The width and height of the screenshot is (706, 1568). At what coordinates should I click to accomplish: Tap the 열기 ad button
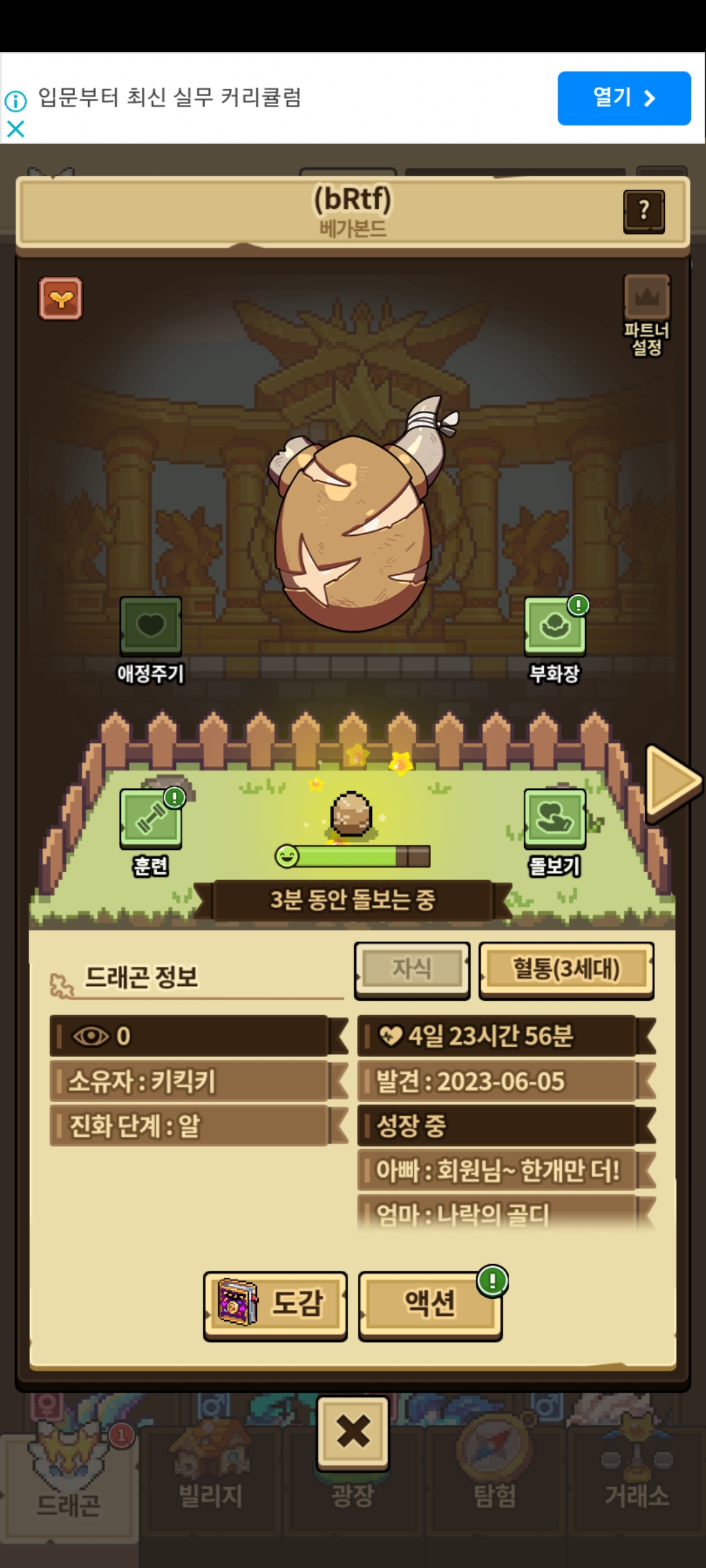tap(624, 98)
